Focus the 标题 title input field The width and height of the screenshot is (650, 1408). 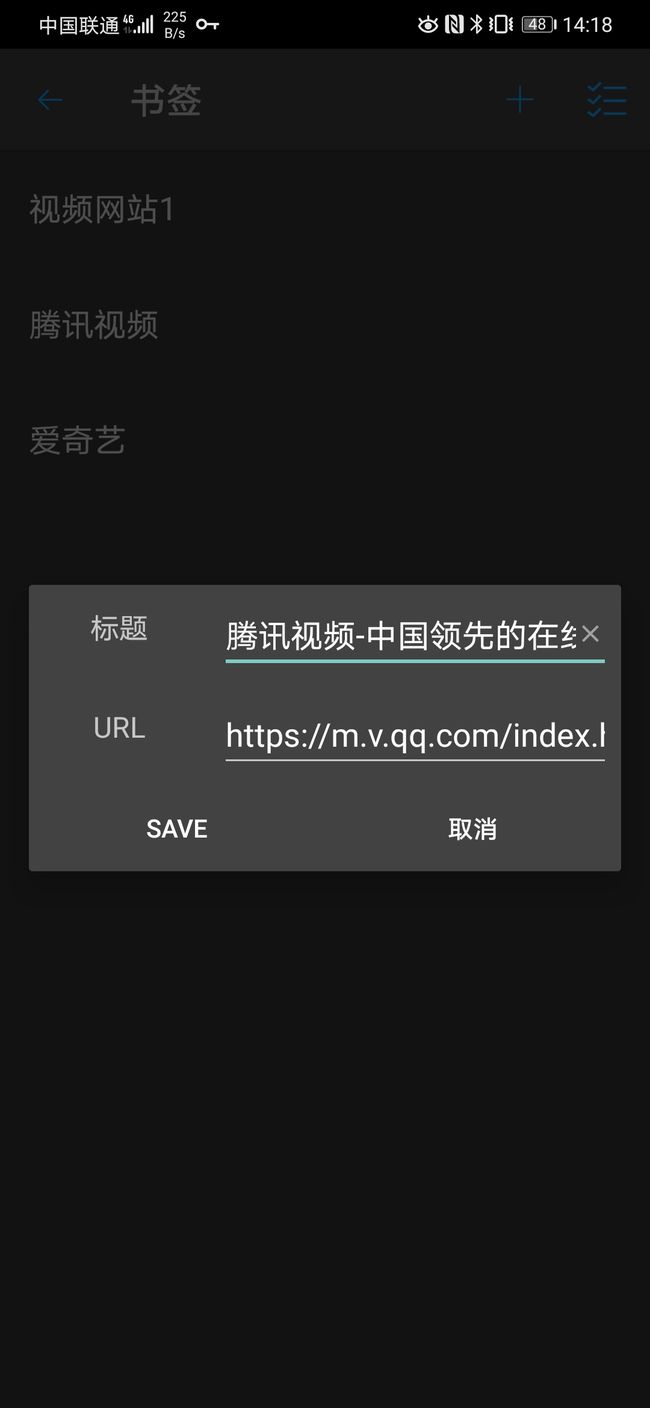(x=401, y=635)
